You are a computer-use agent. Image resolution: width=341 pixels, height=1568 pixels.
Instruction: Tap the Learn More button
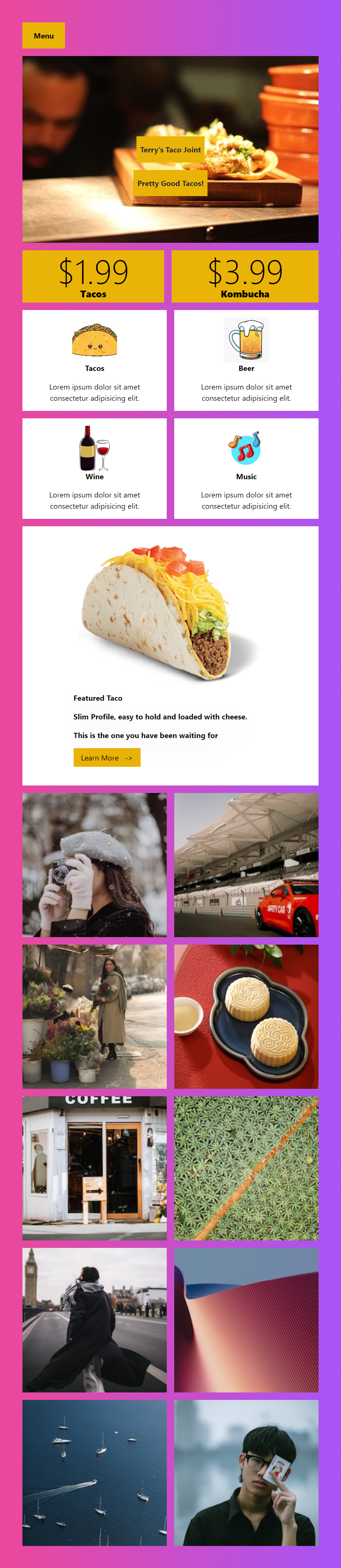[x=107, y=757]
